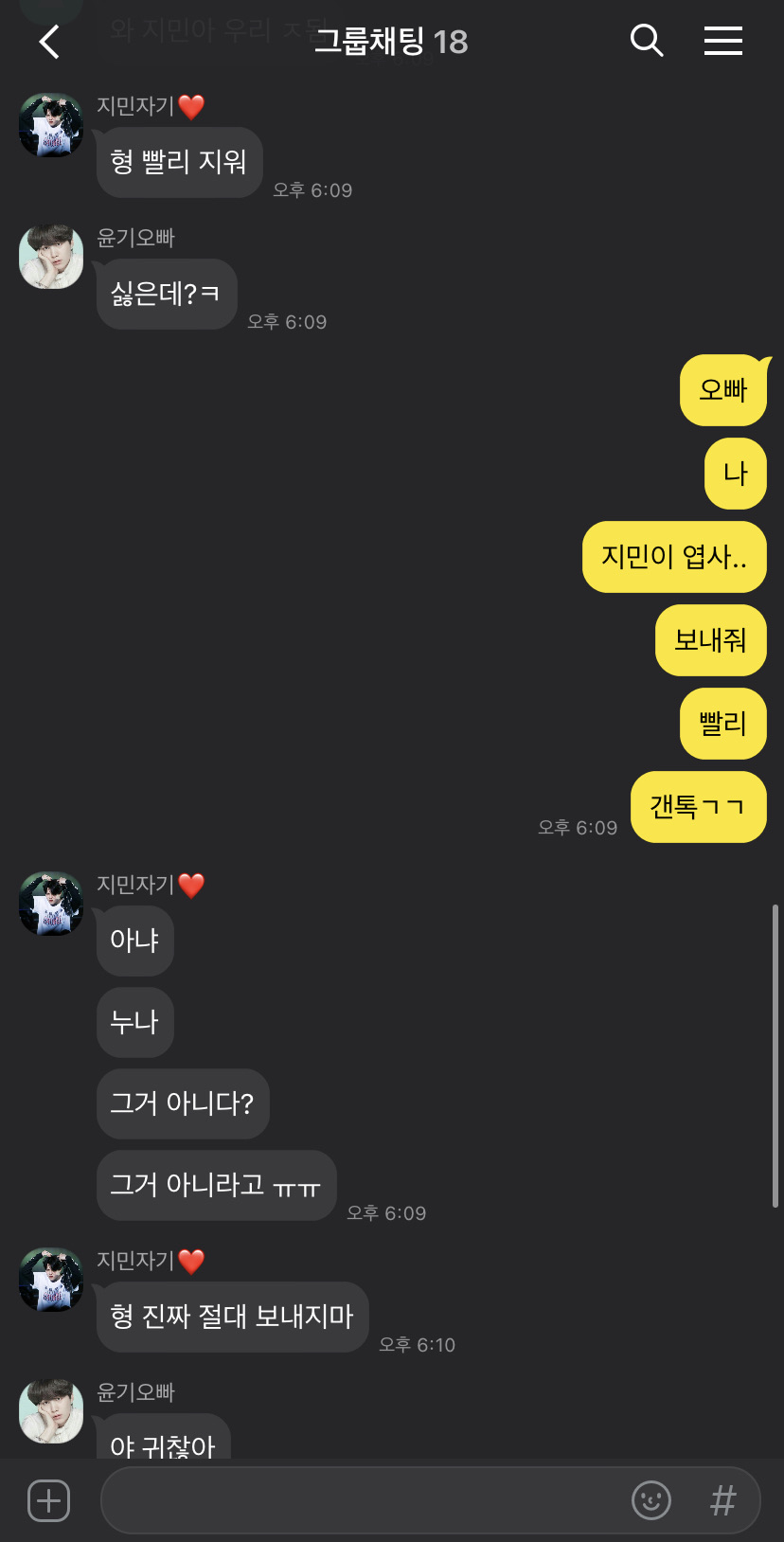Open 지민자기's avatar beside the '아냐' message
The width and height of the screenshot is (784, 1542).
pyautogui.click(x=51, y=904)
